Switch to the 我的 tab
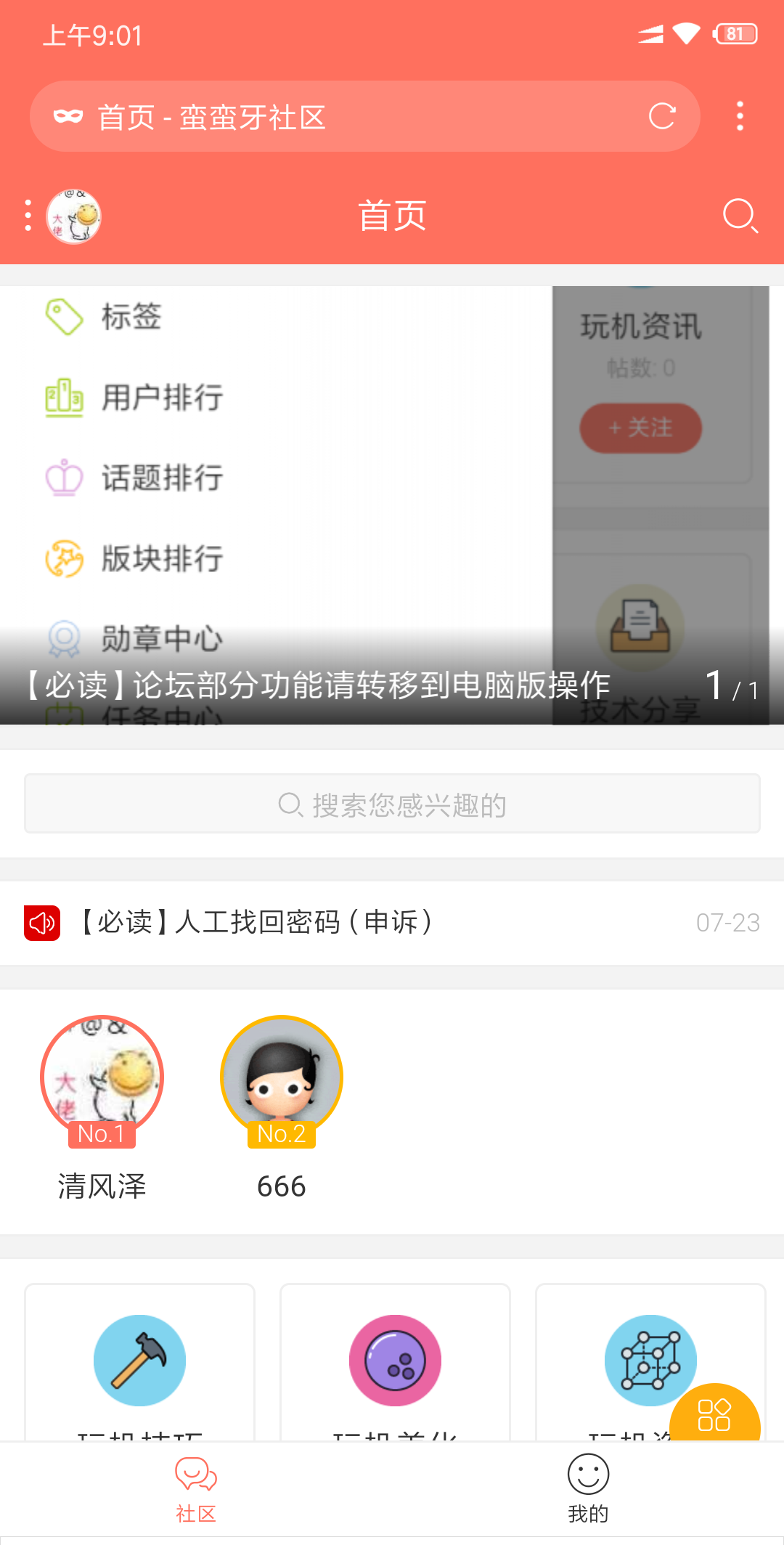The image size is (784, 1545). click(x=588, y=1488)
